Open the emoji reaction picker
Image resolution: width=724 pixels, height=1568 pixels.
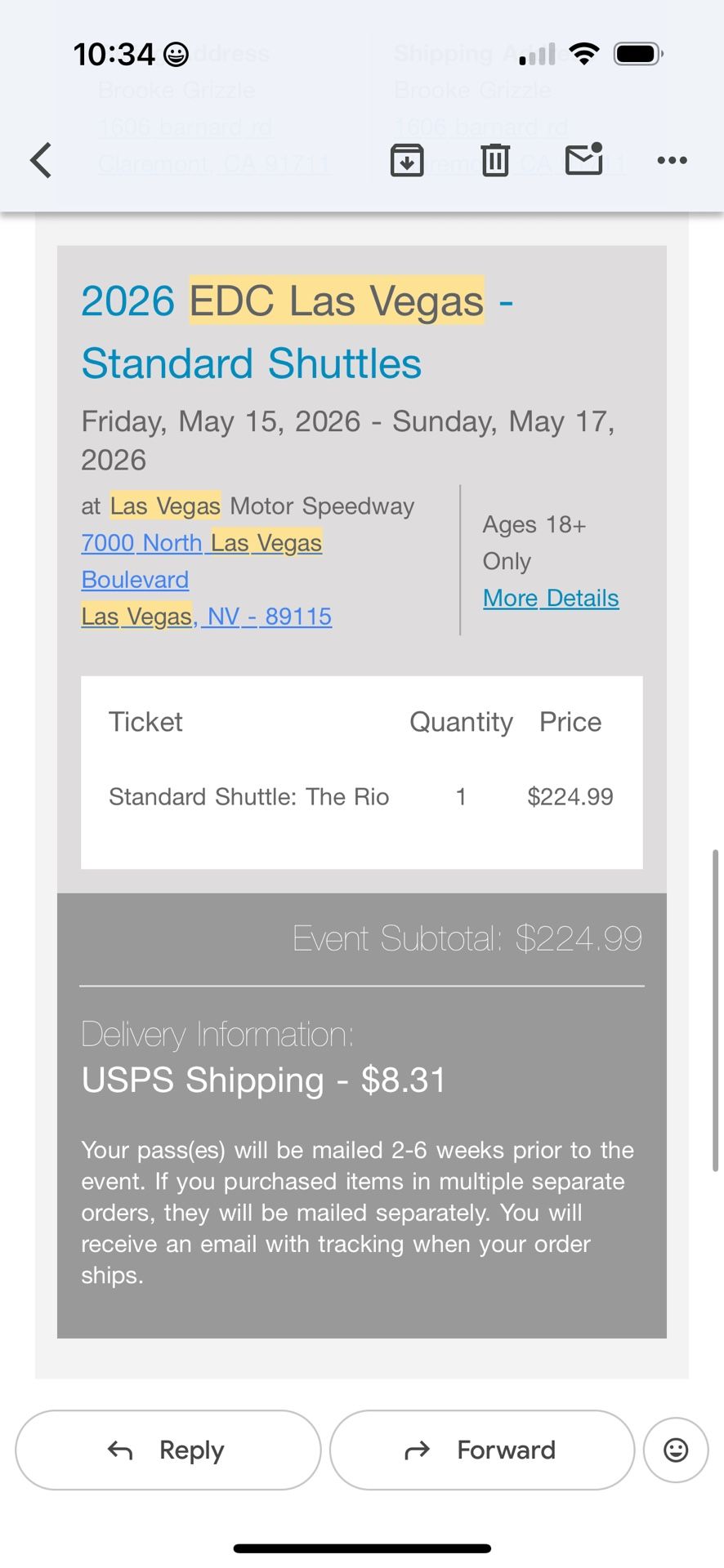(x=675, y=1450)
